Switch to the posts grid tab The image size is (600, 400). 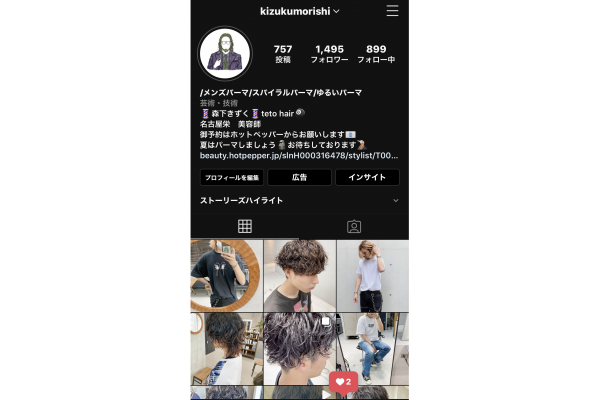point(244,226)
